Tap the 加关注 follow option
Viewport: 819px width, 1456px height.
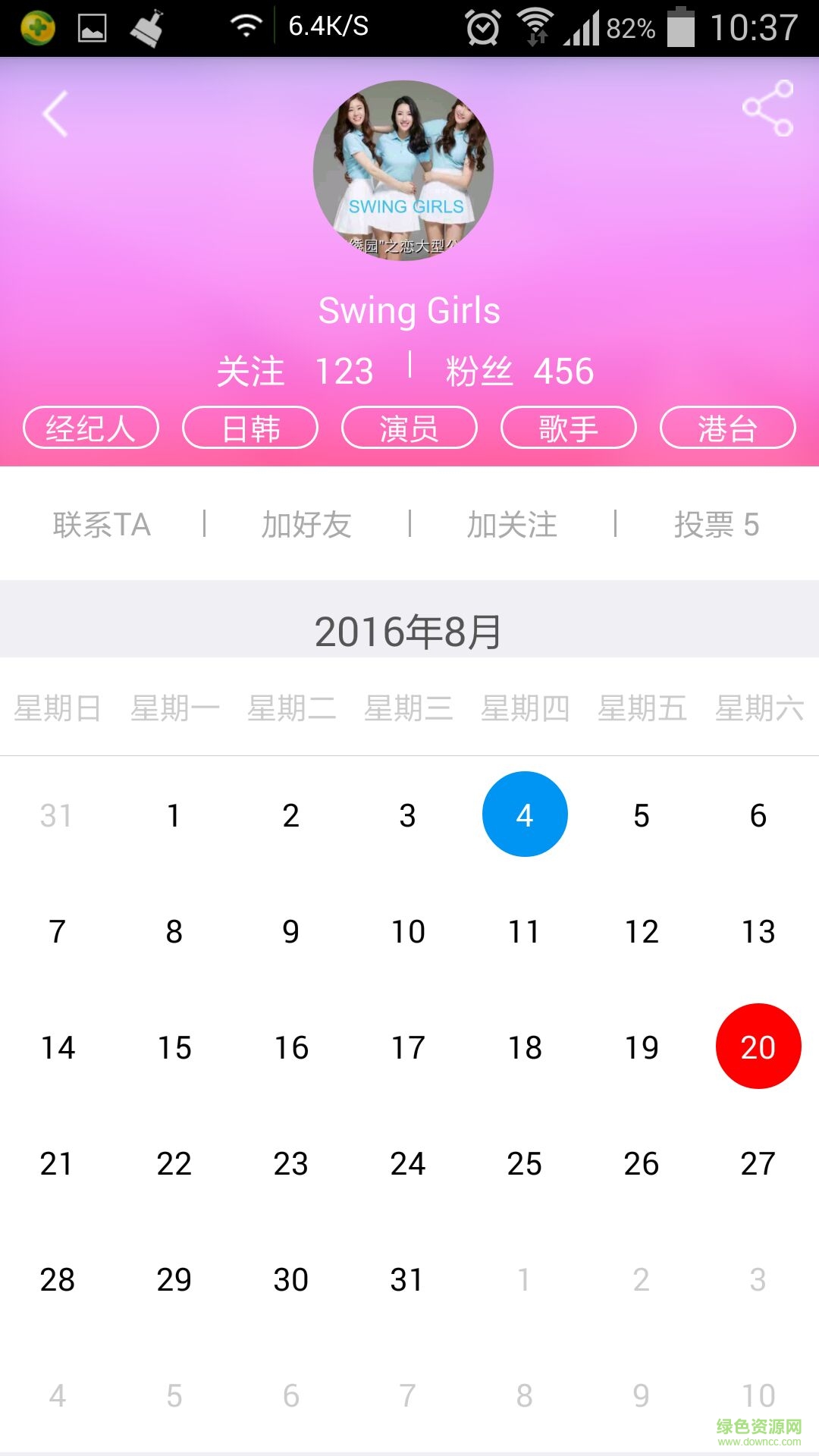(x=512, y=525)
